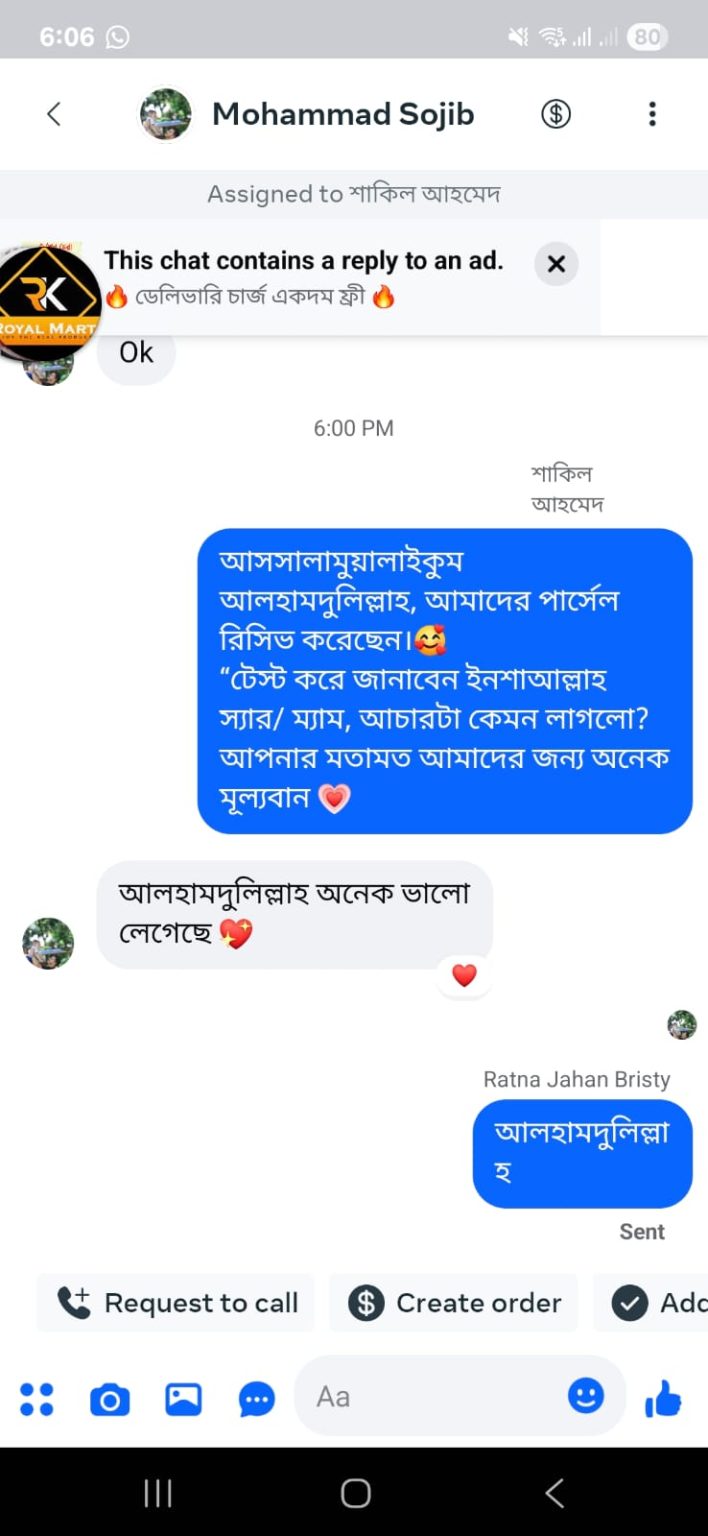The image size is (708, 1536).
Task: Open the three-dot overflow menu
Action: coord(652,115)
